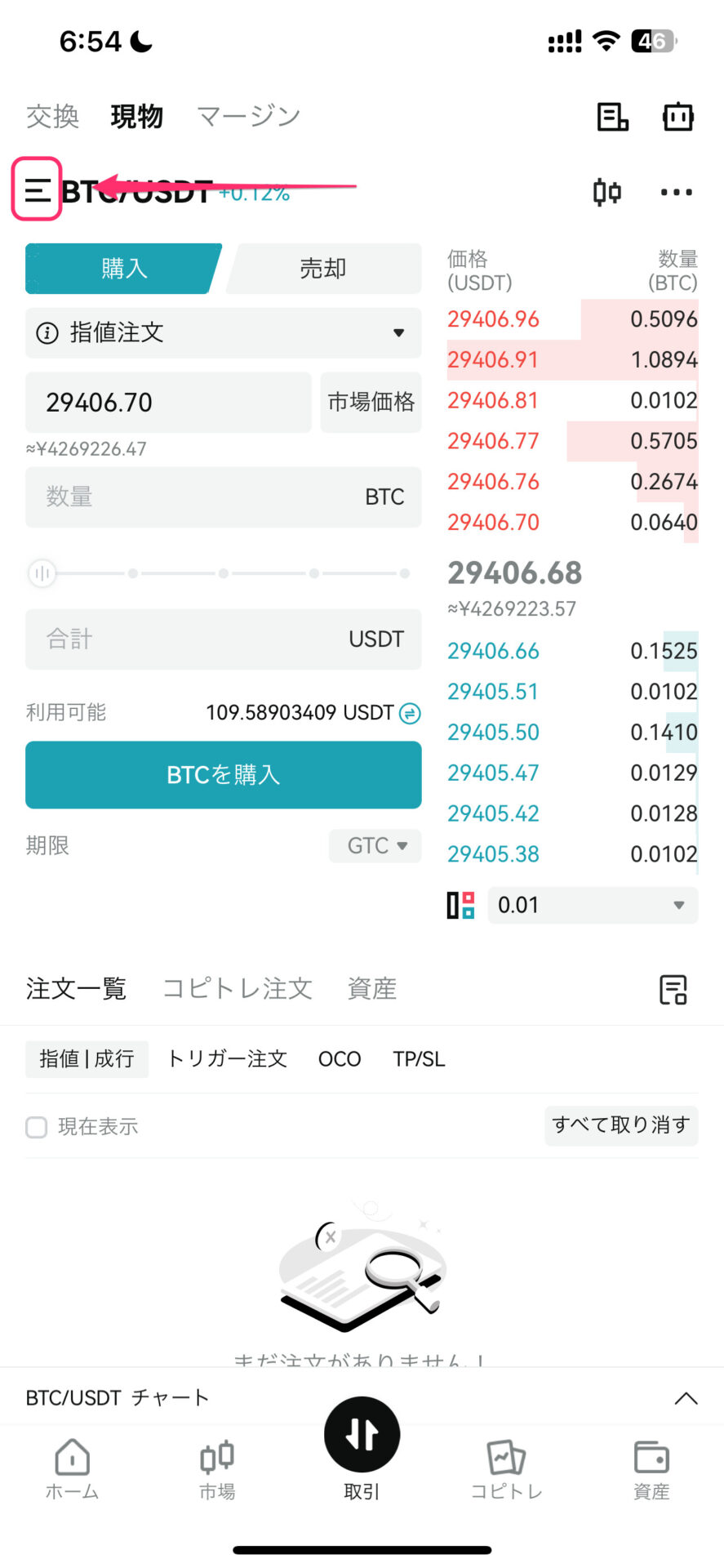Open the trading pair list menu icon

37,190
